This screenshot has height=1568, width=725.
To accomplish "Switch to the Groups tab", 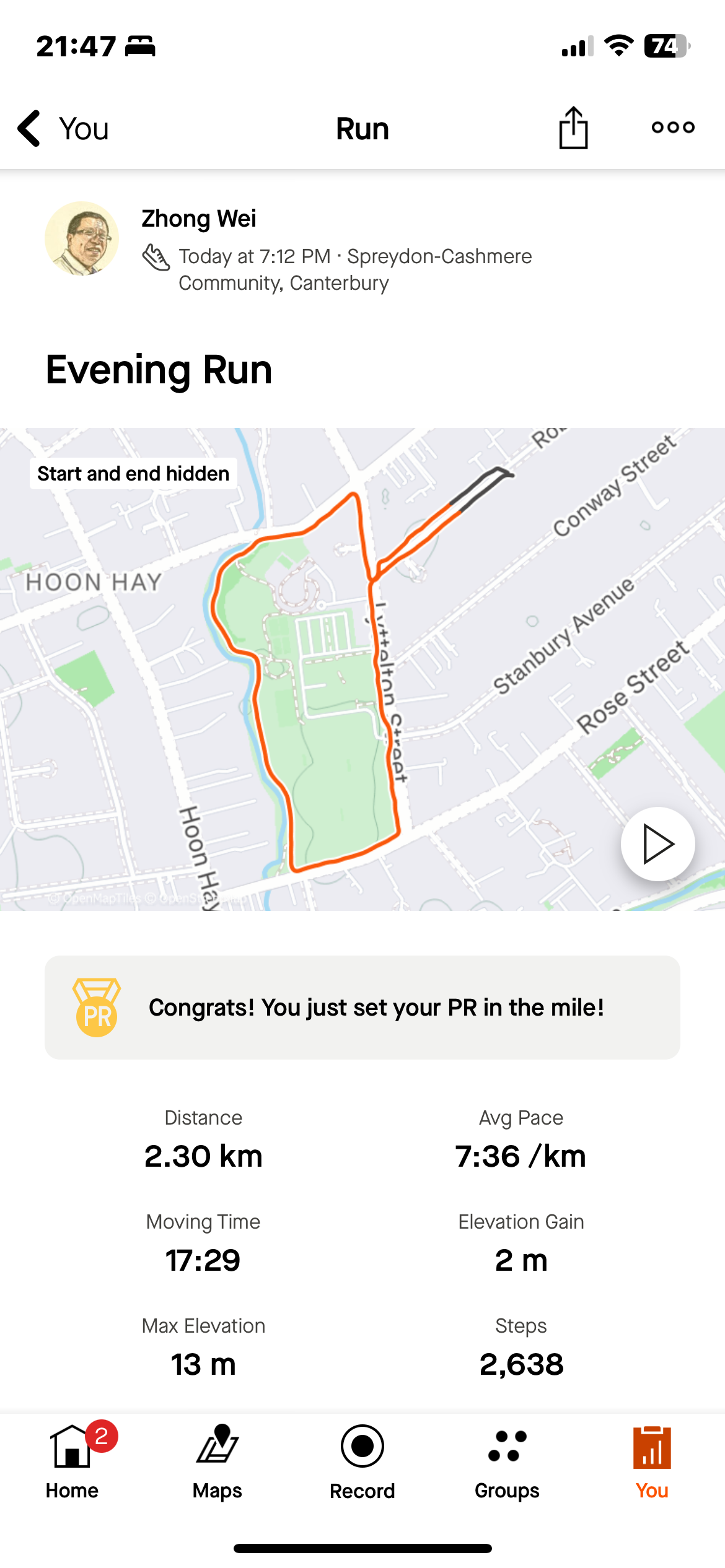I will [x=507, y=1461].
